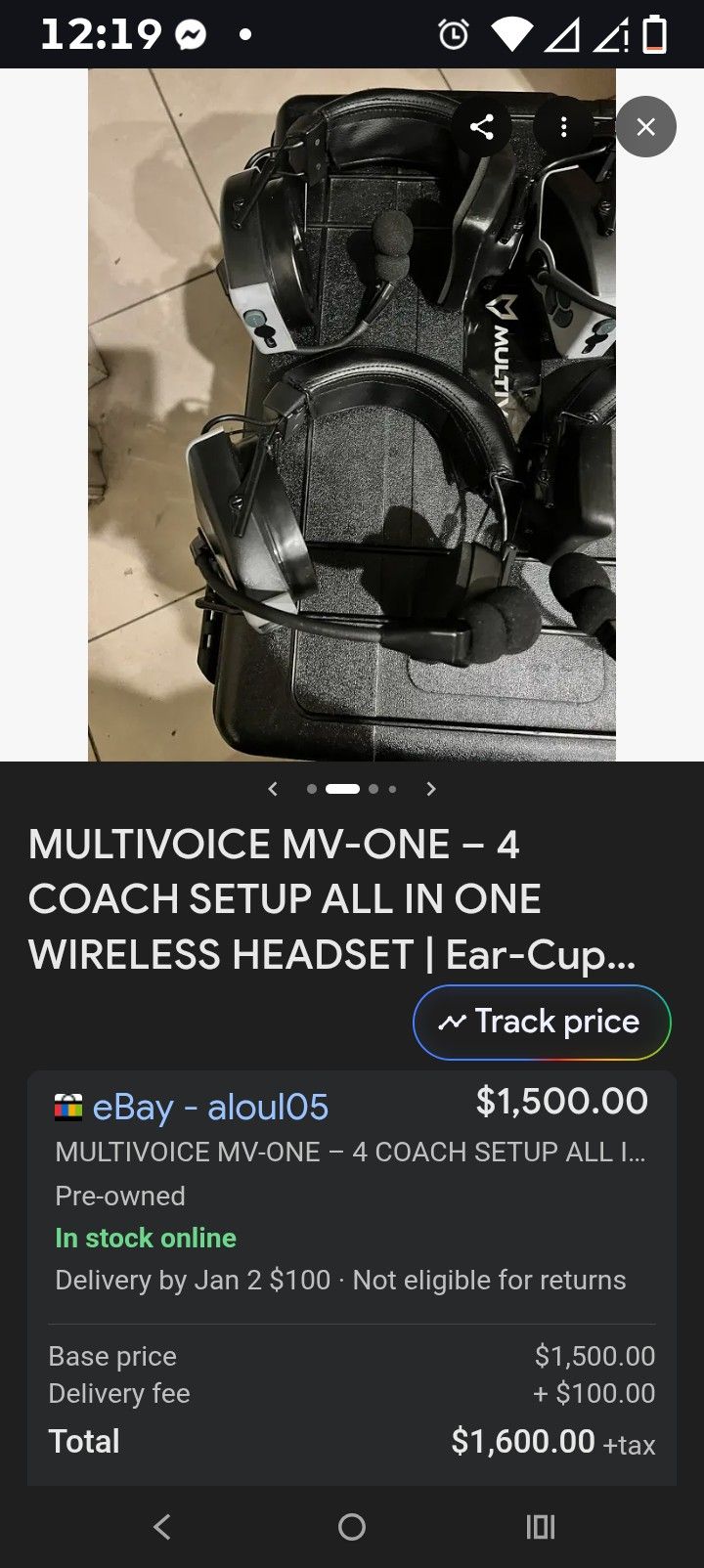Tap the alarm clock status bar icon

coord(454,32)
